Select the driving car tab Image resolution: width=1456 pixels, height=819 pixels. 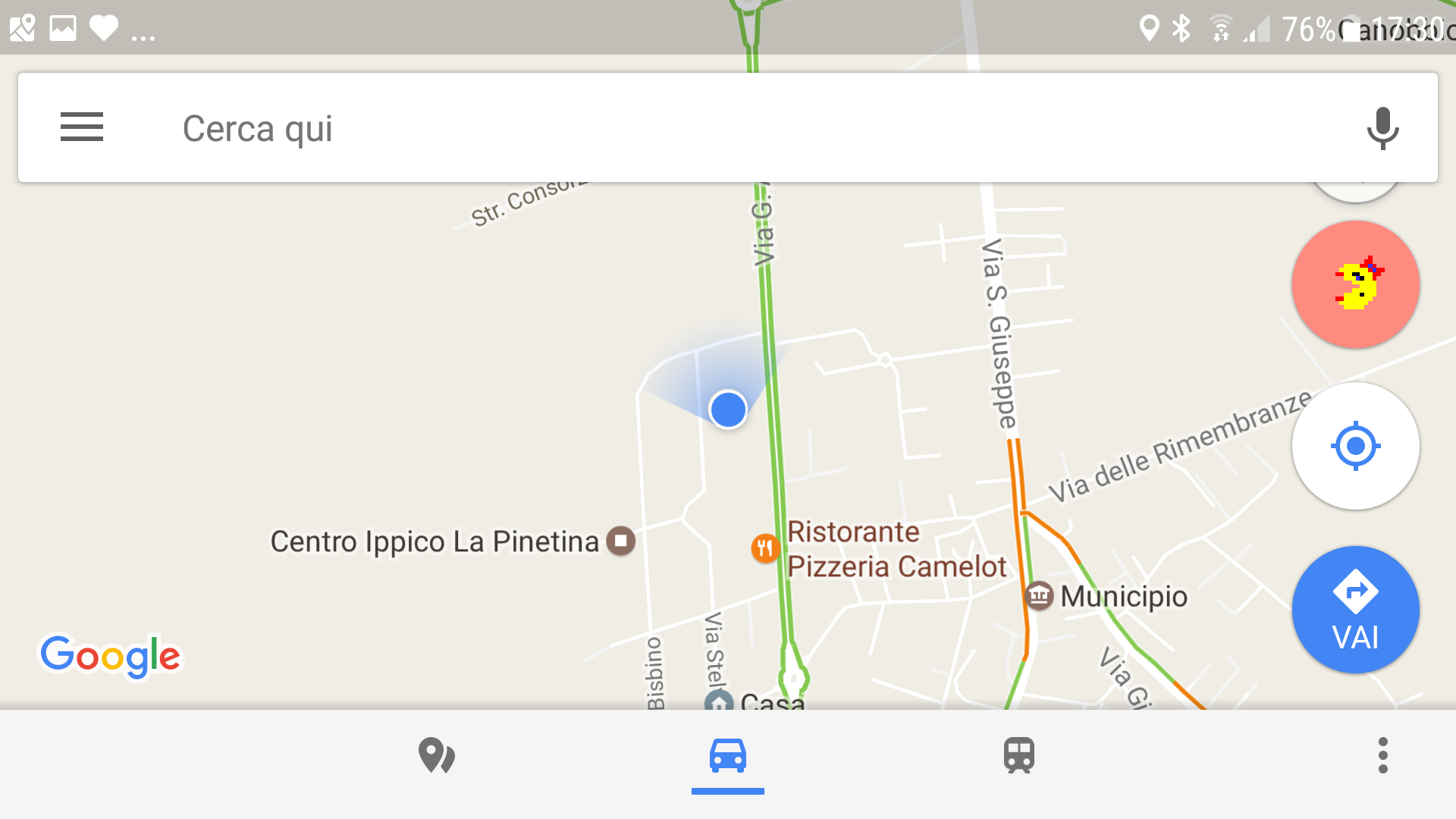[728, 755]
